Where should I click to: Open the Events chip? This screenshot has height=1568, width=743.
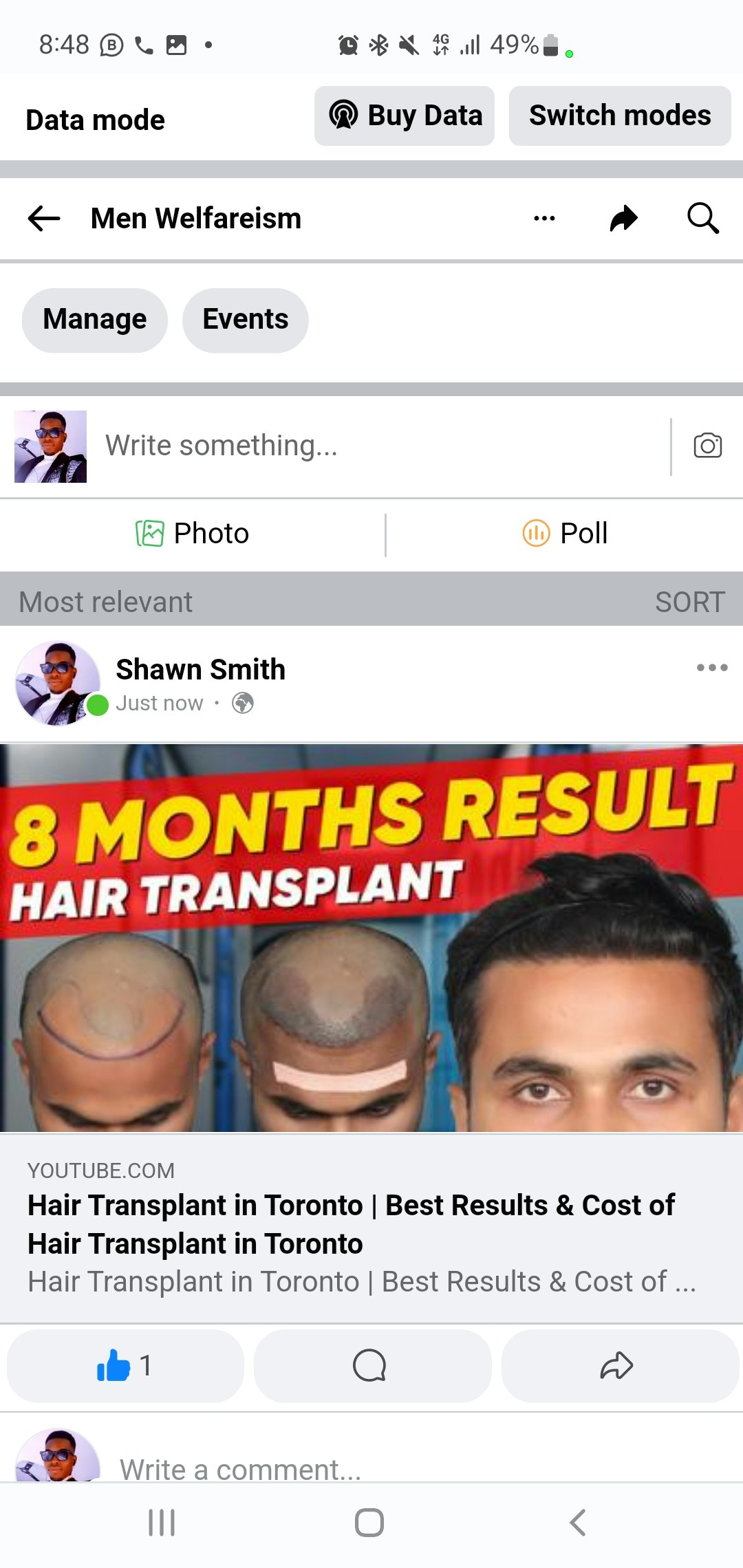point(246,320)
